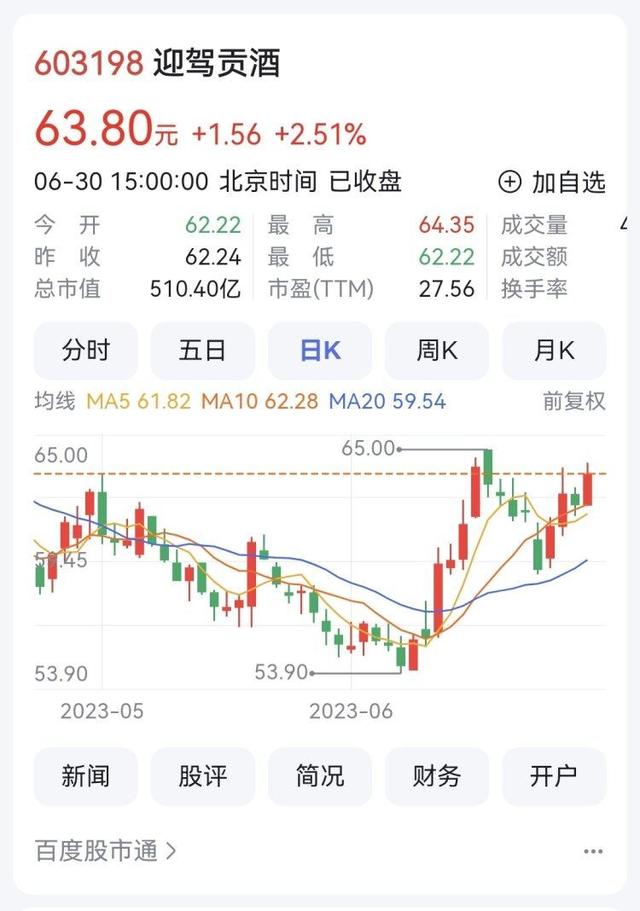Select the 日K chart tab
Screen dimensions: 640x911
coord(320,351)
